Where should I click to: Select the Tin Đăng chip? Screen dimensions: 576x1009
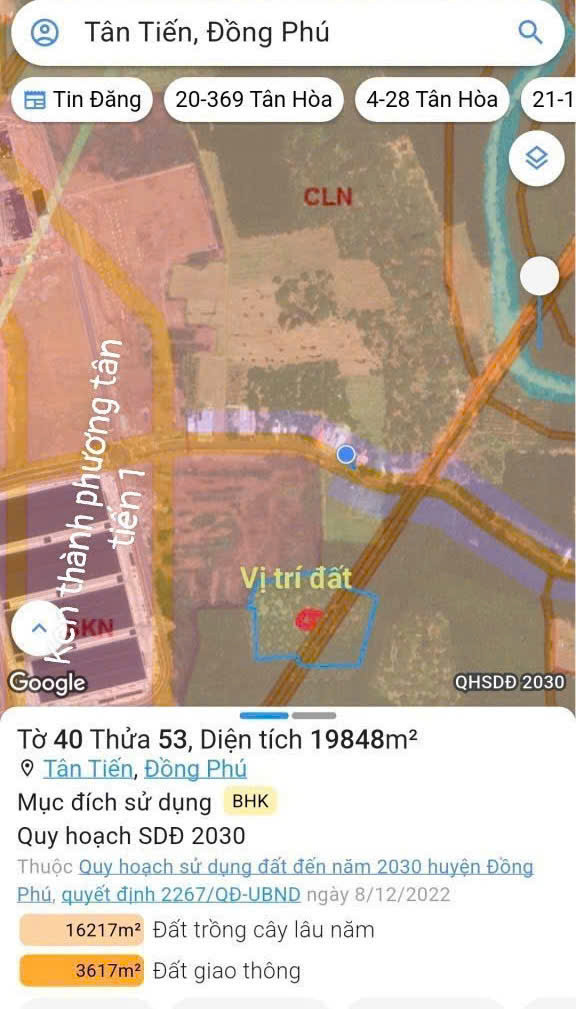[82, 100]
